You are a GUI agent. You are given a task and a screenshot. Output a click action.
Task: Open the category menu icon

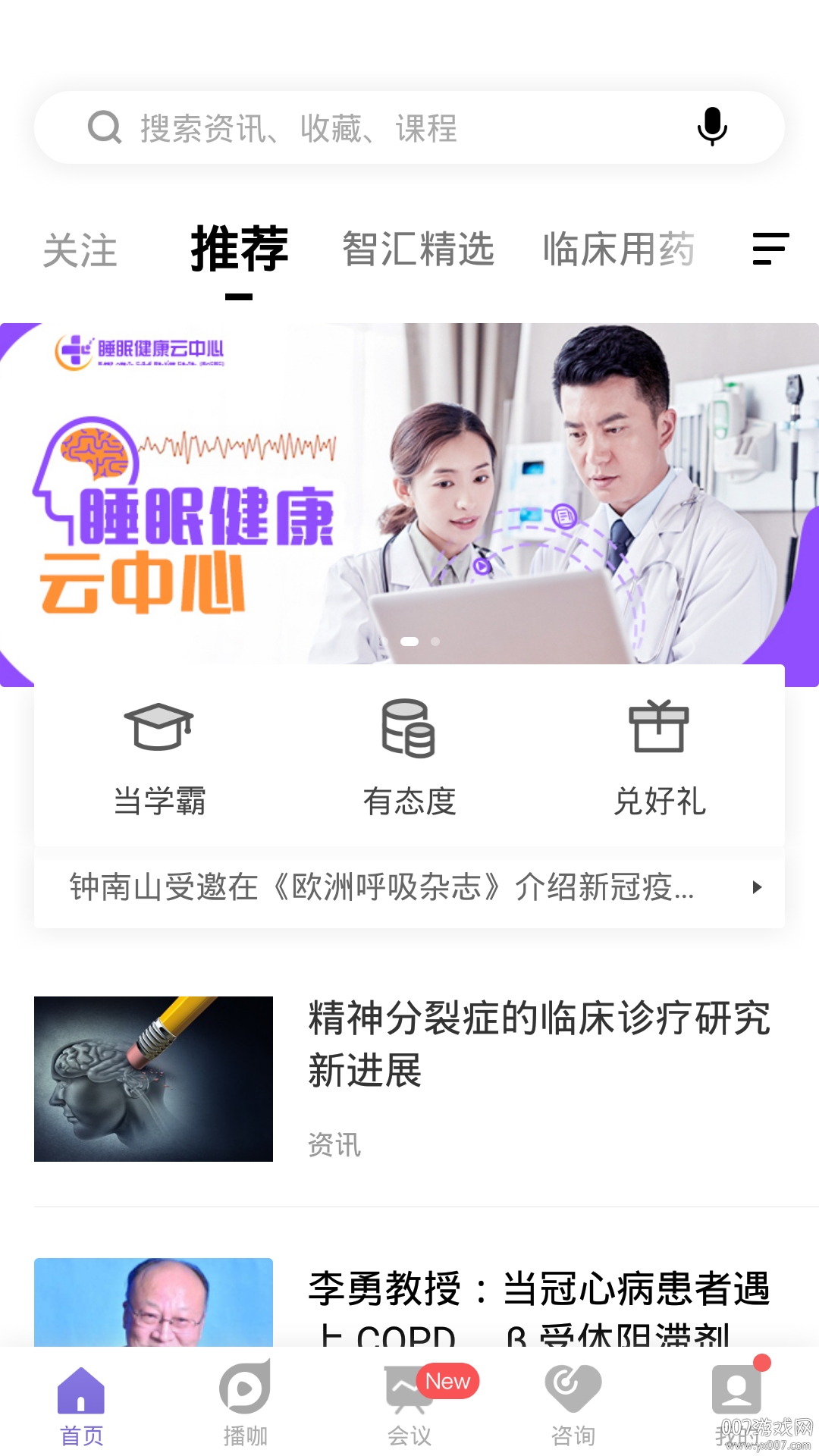pos(770,249)
